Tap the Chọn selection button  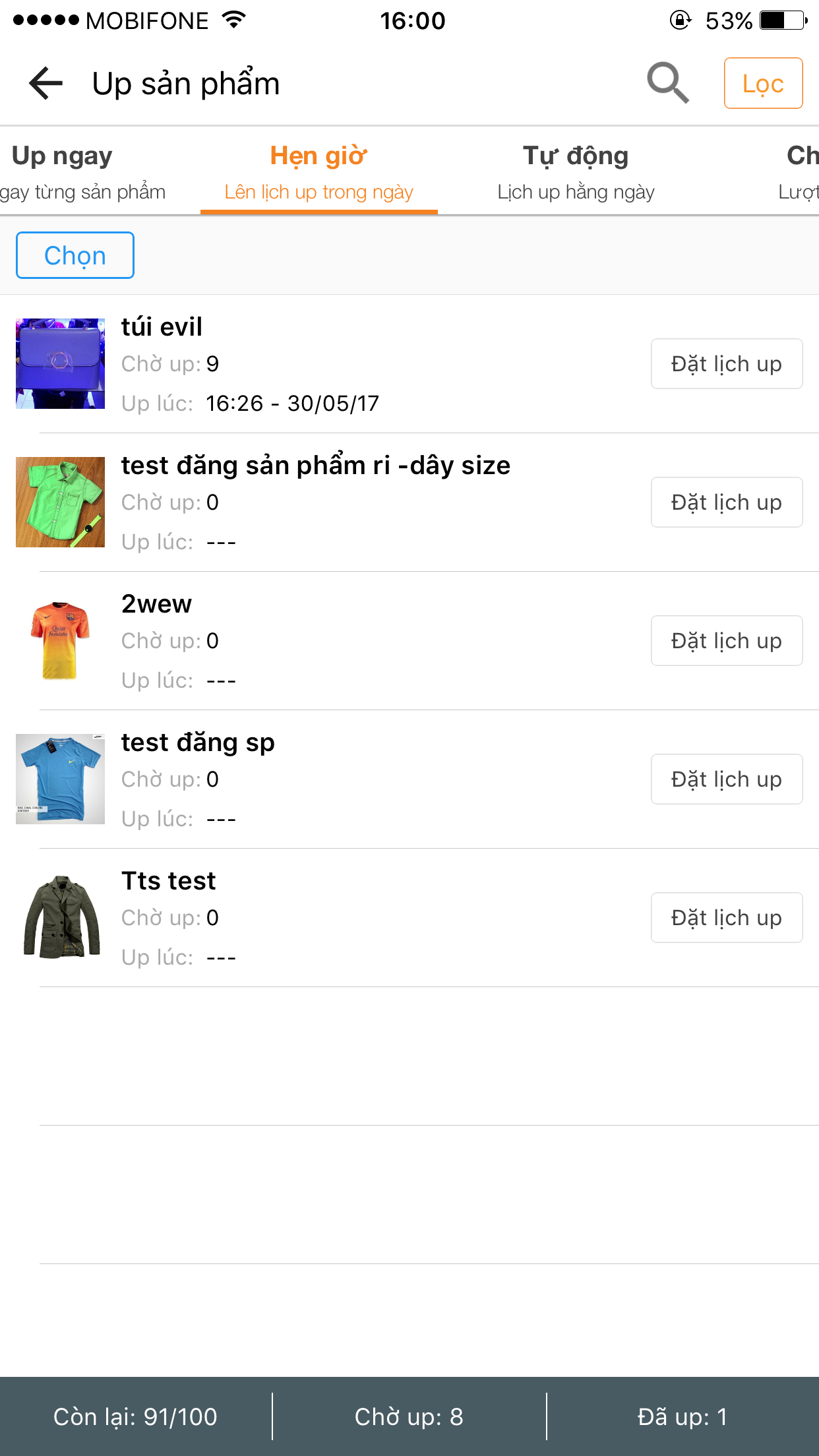[75, 255]
